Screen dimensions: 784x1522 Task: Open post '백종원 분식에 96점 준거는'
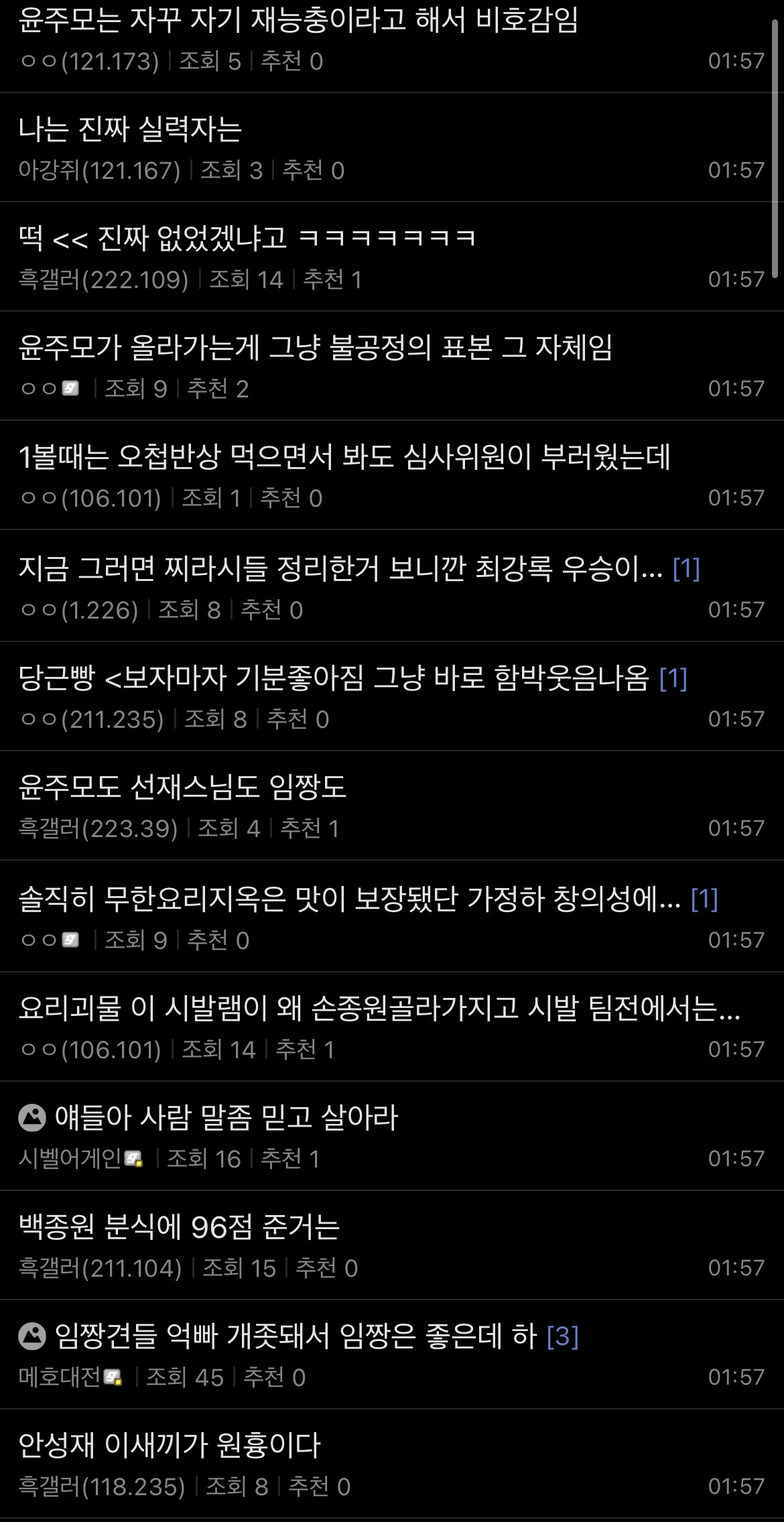[179, 1227]
